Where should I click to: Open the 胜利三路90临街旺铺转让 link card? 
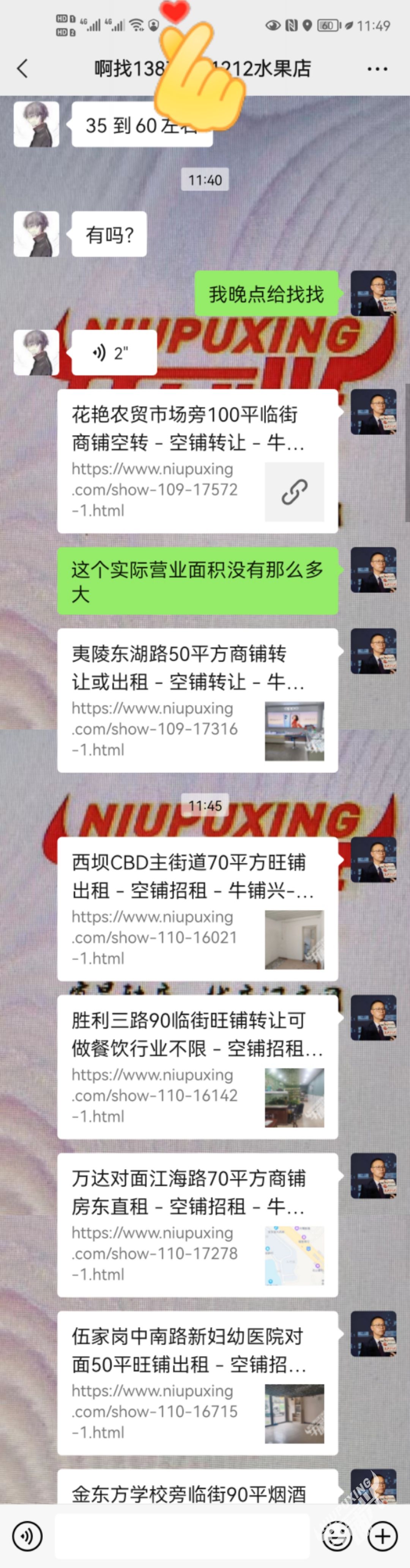click(197, 1067)
